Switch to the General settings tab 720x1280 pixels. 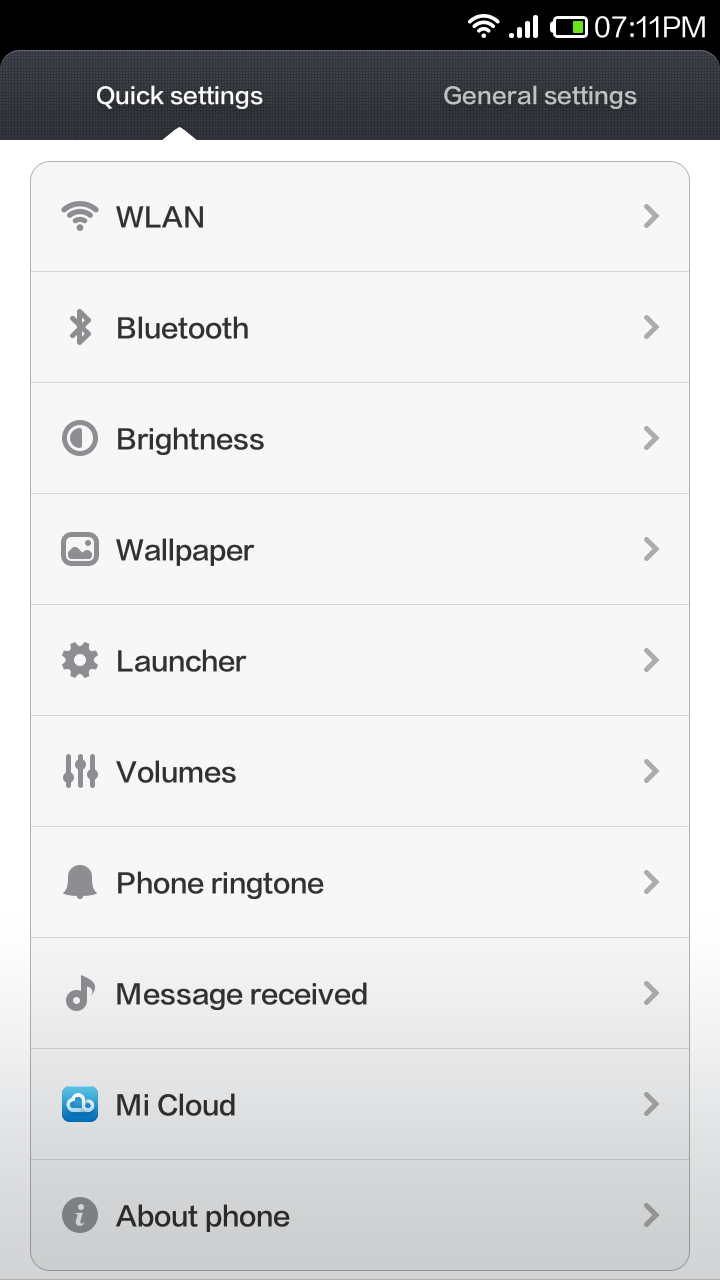540,96
